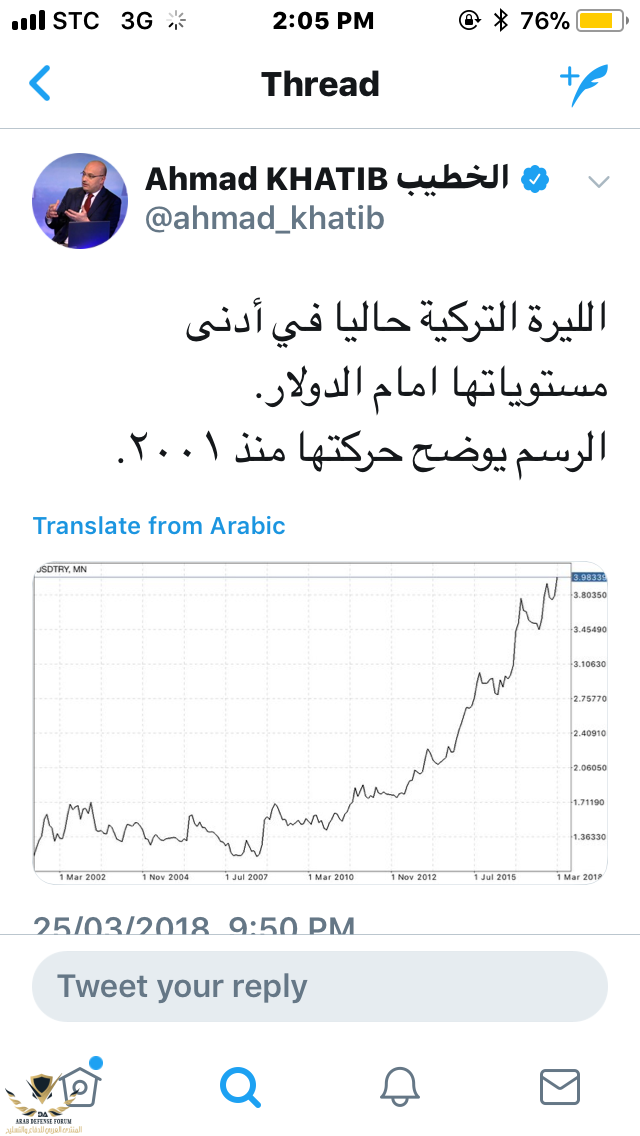The width and height of the screenshot is (640, 1136).
Task: Open @ahmad_khatib profile via name
Action: pos(328,179)
